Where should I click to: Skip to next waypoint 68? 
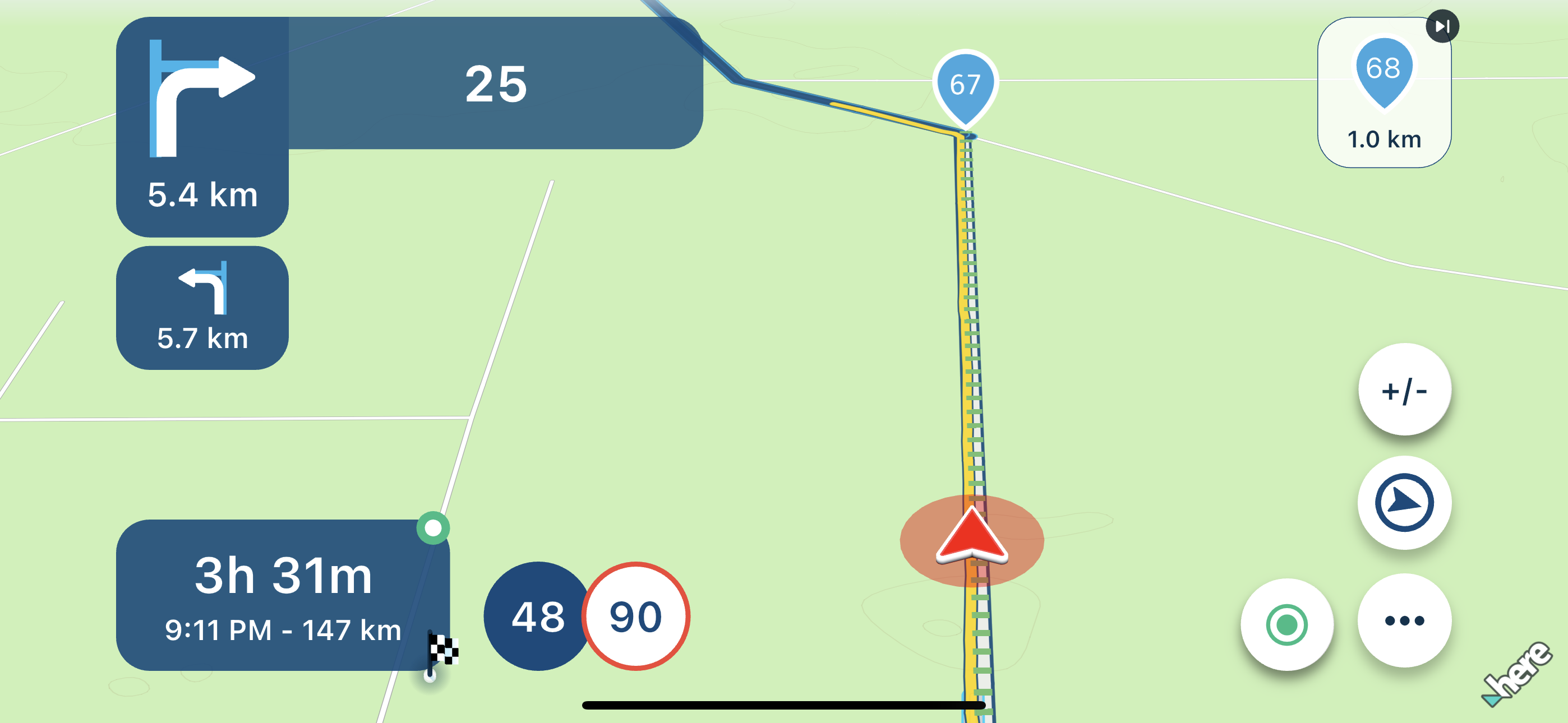pos(1442,27)
